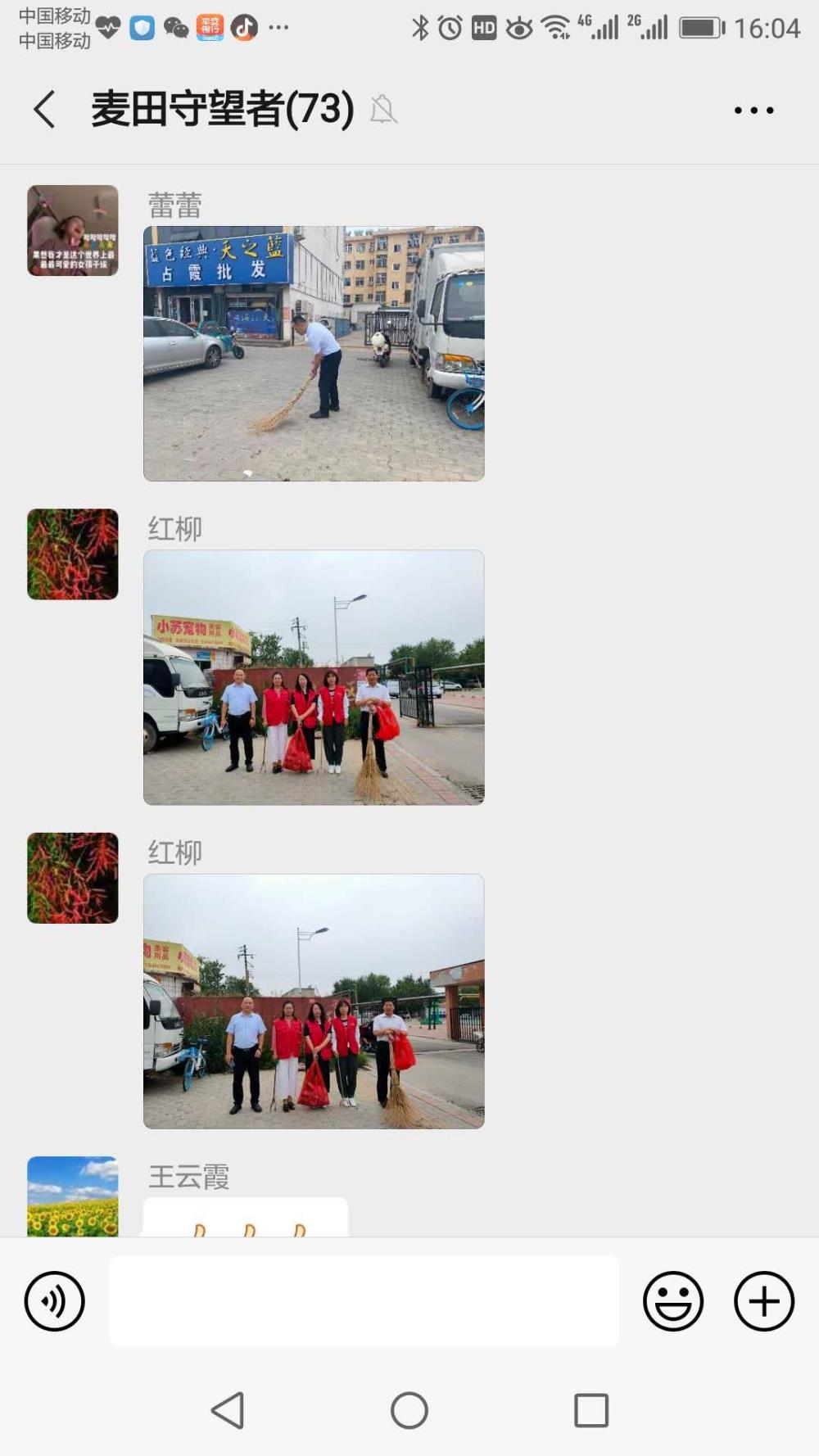View 王云霞's sunflower avatar profile
The width and height of the screenshot is (819, 1456).
pos(73,1196)
